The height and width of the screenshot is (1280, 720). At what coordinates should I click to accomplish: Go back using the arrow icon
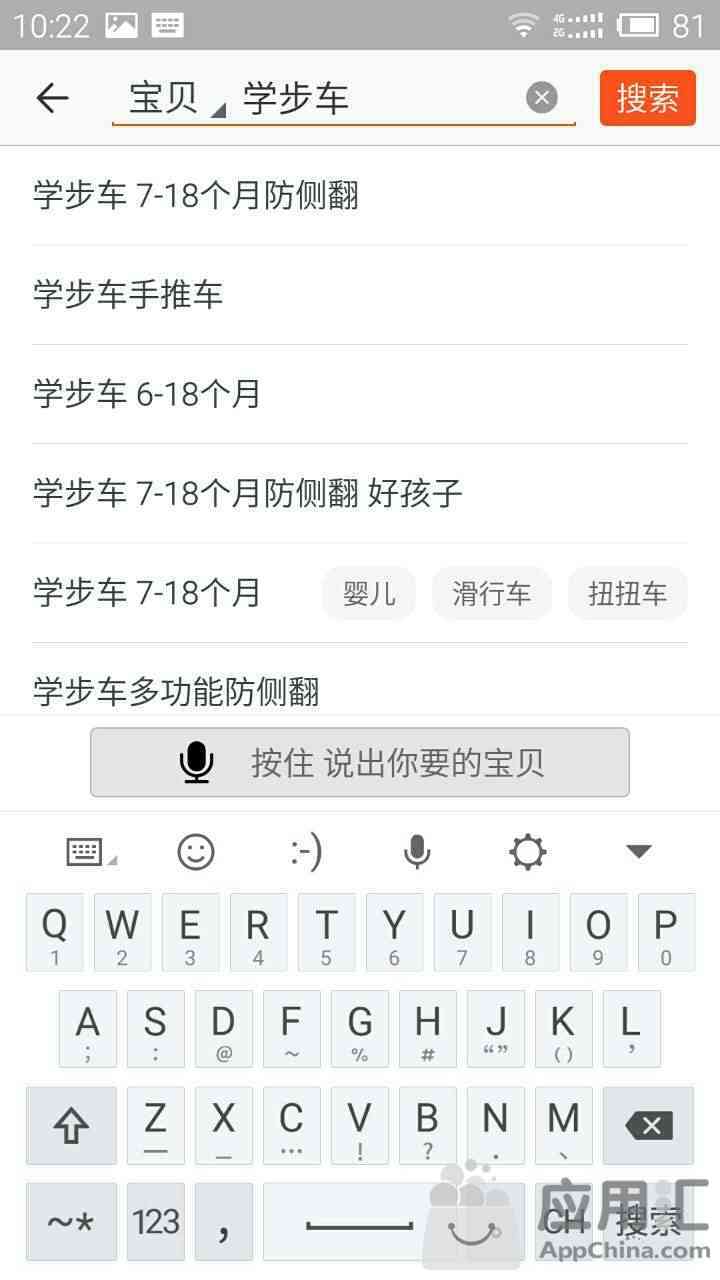click(52, 98)
